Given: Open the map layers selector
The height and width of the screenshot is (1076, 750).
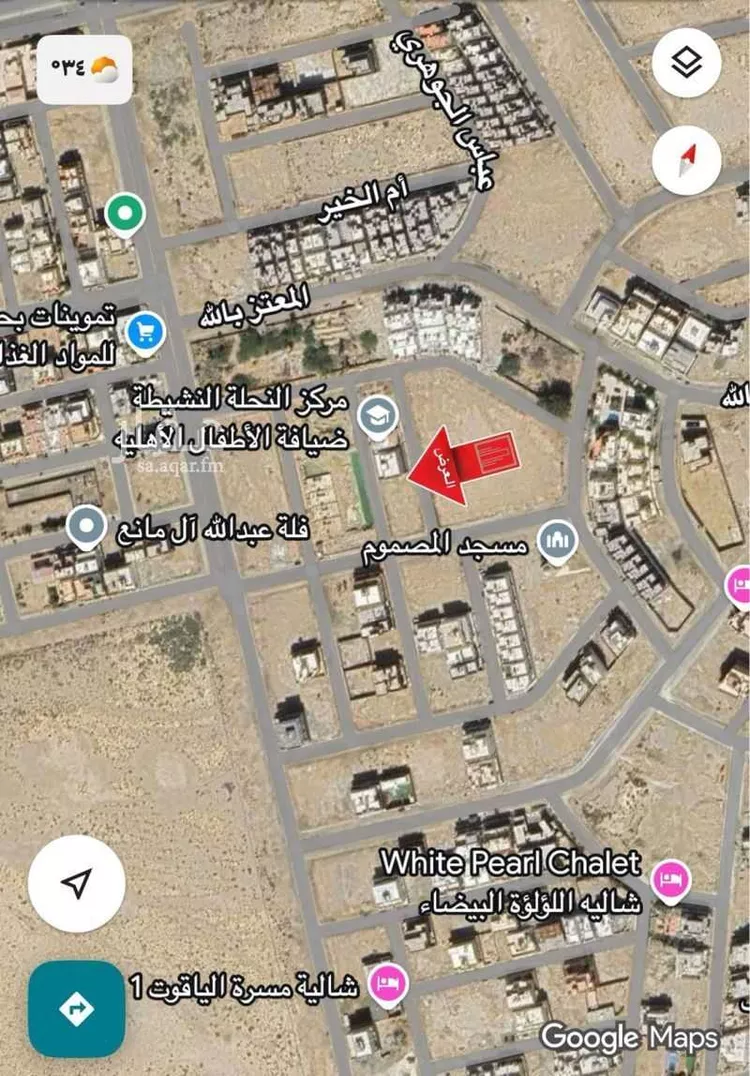Looking at the screenshot, I should point(687,63).
